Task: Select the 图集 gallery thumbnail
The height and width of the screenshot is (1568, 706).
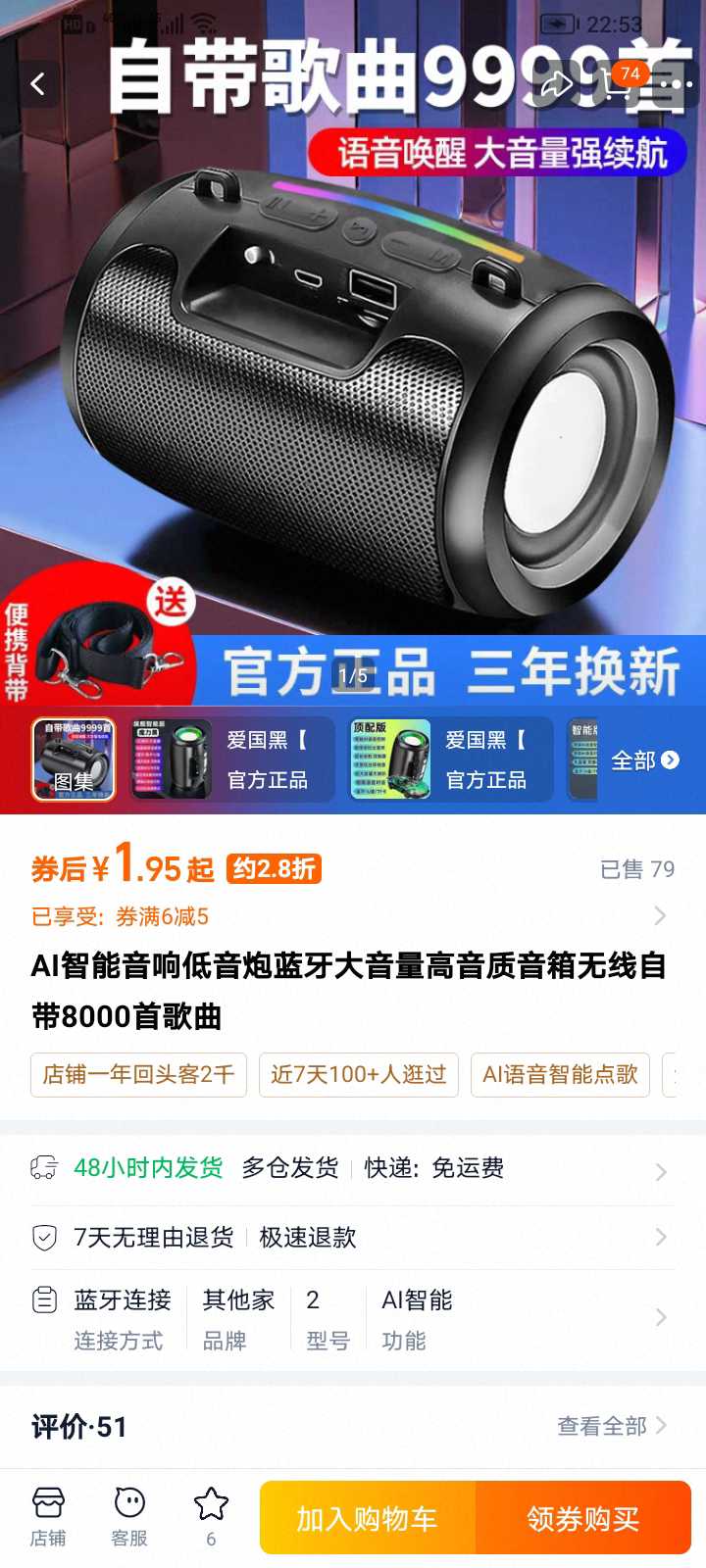Action: tap(74, 759)
